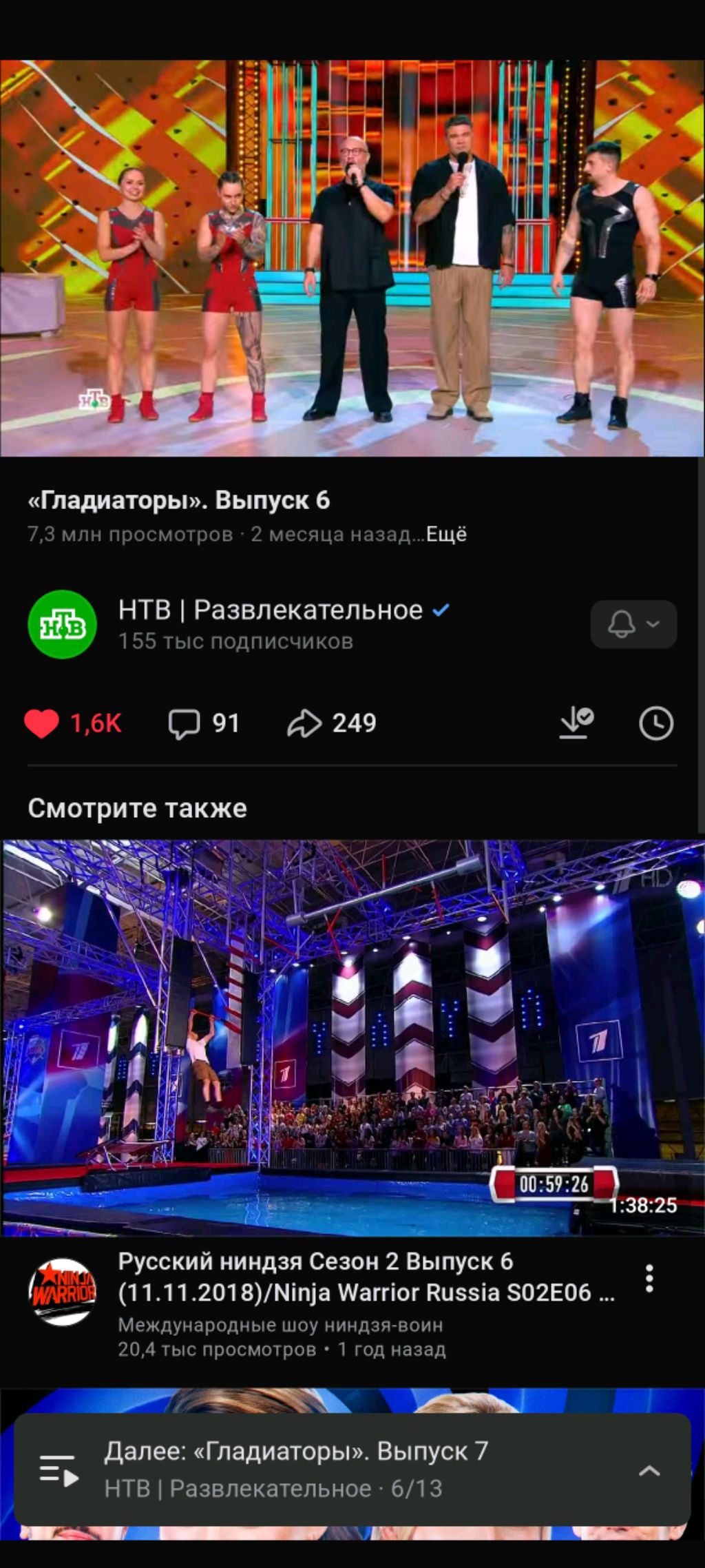Tap the «Гладиаторы» video player
The image size is (705, 1568).
[x=352, y=258]
